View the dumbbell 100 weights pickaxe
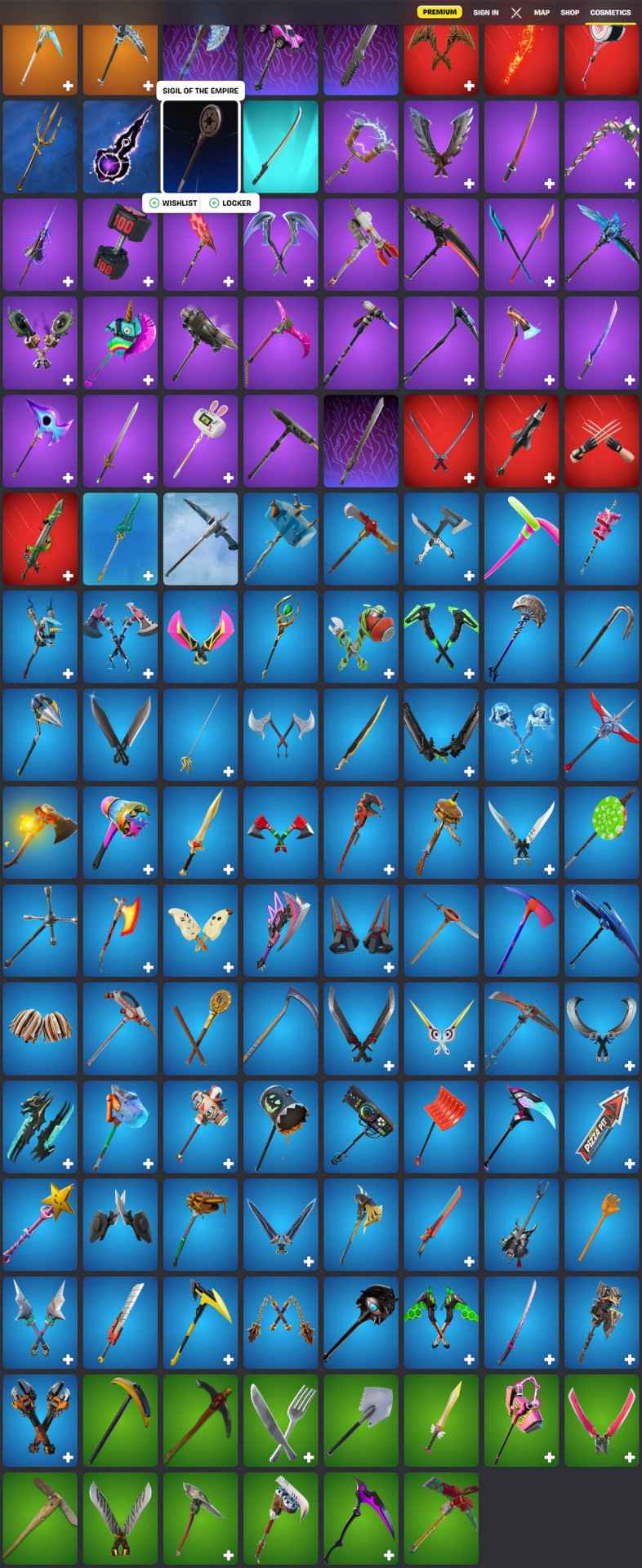This screenshot has height=1568, width=642. click(x=120, y=244)
